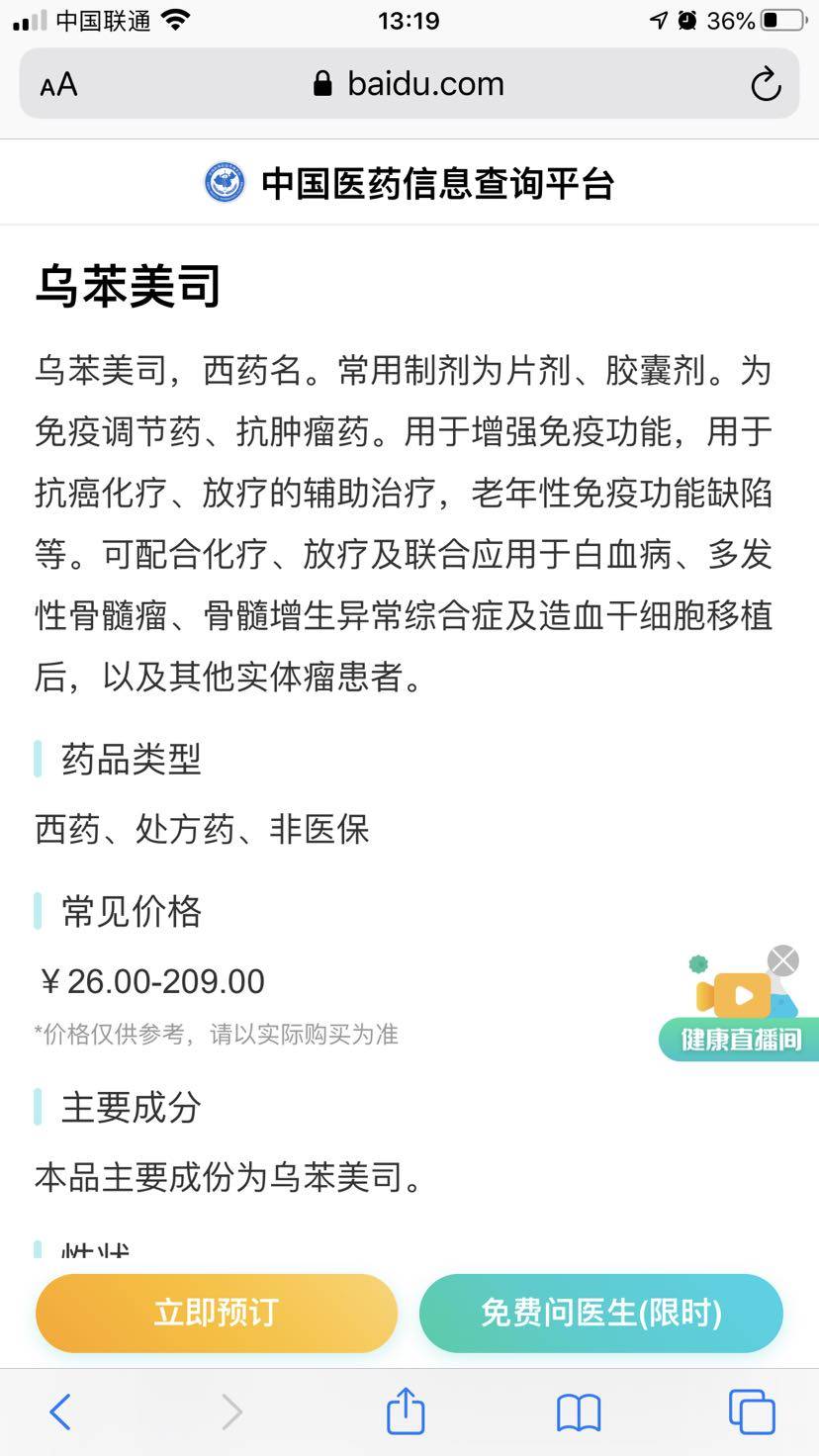819x1456 pixels.
Task: Share this page from Safari toolbar
Action: 406,1410
